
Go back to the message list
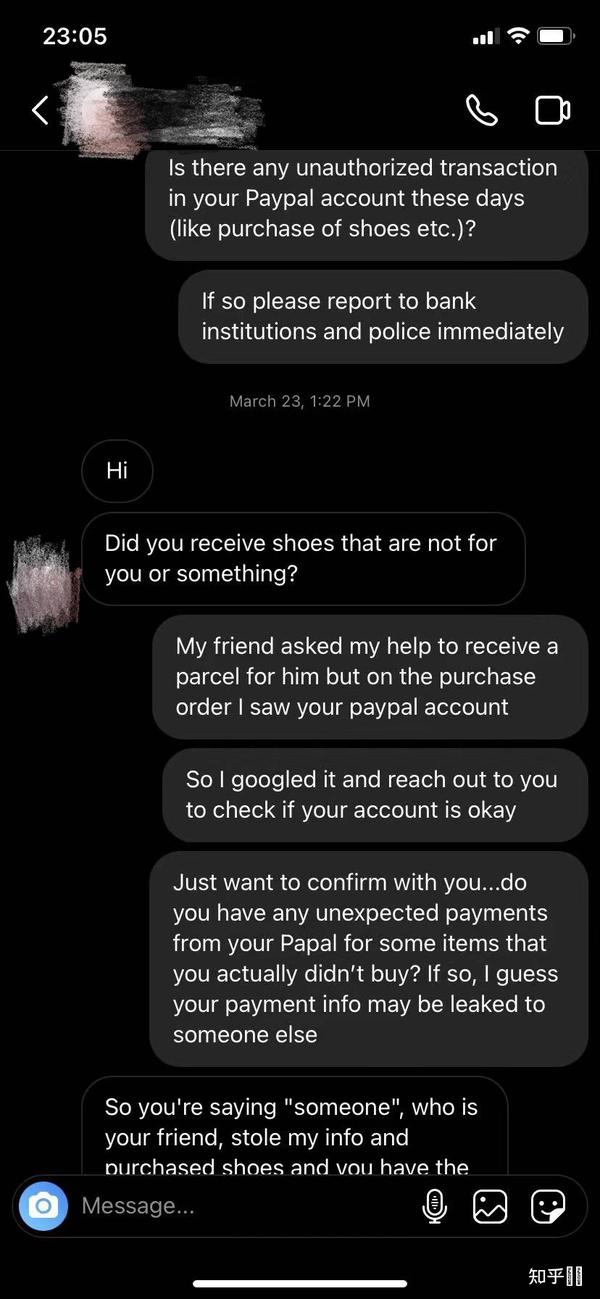[40, 110]
